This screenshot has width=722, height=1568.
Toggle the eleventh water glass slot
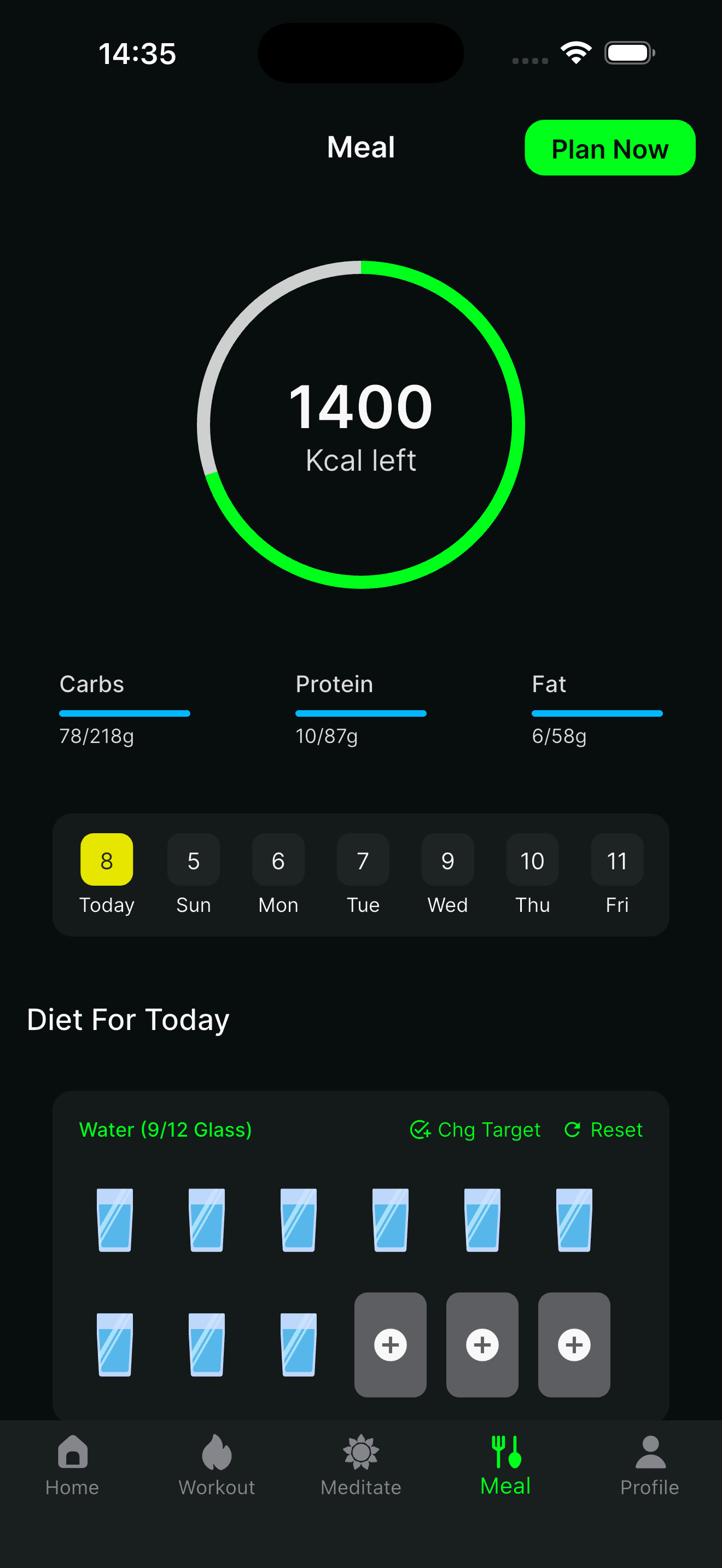pyautogui.click(x=481, y=1345)
